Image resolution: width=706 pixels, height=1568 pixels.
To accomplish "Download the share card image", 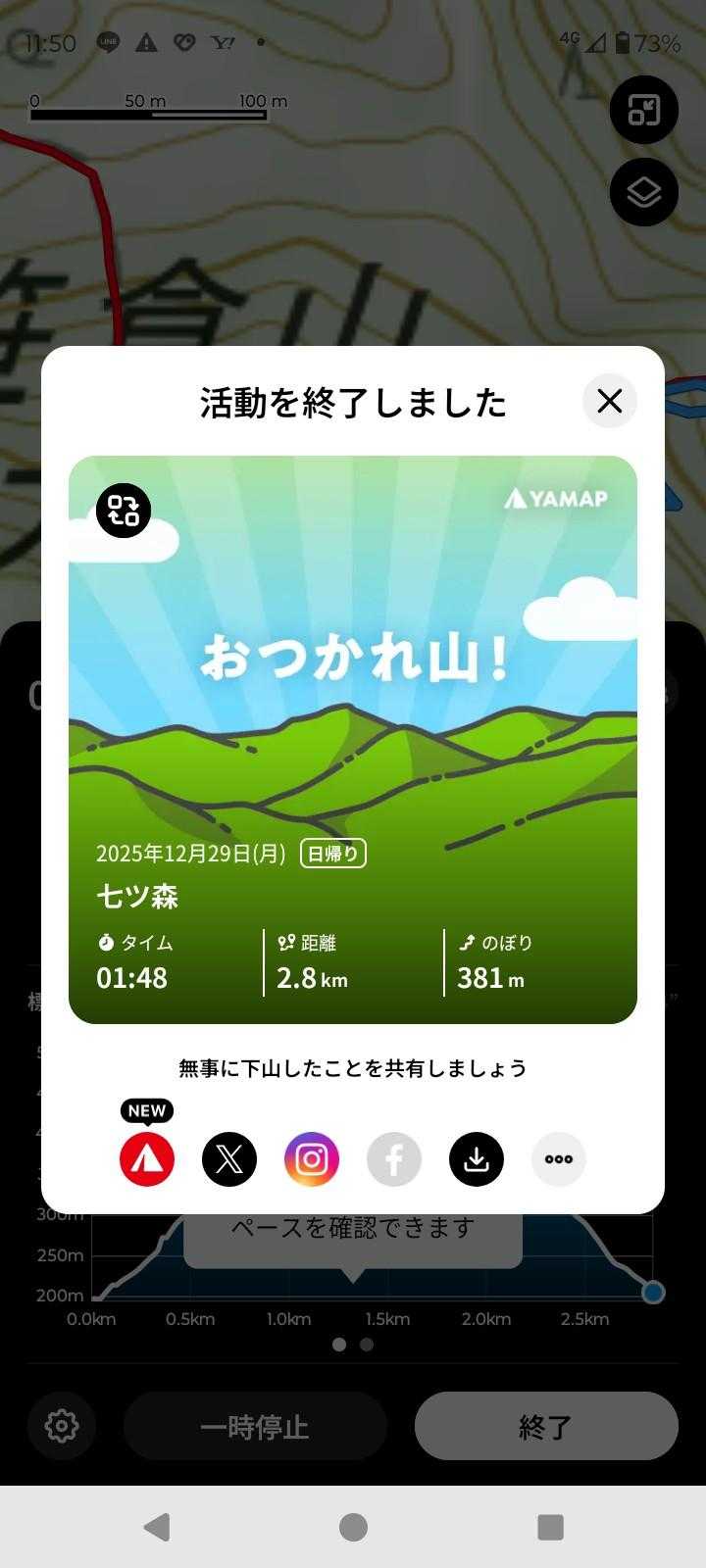I will (477, 1159).
